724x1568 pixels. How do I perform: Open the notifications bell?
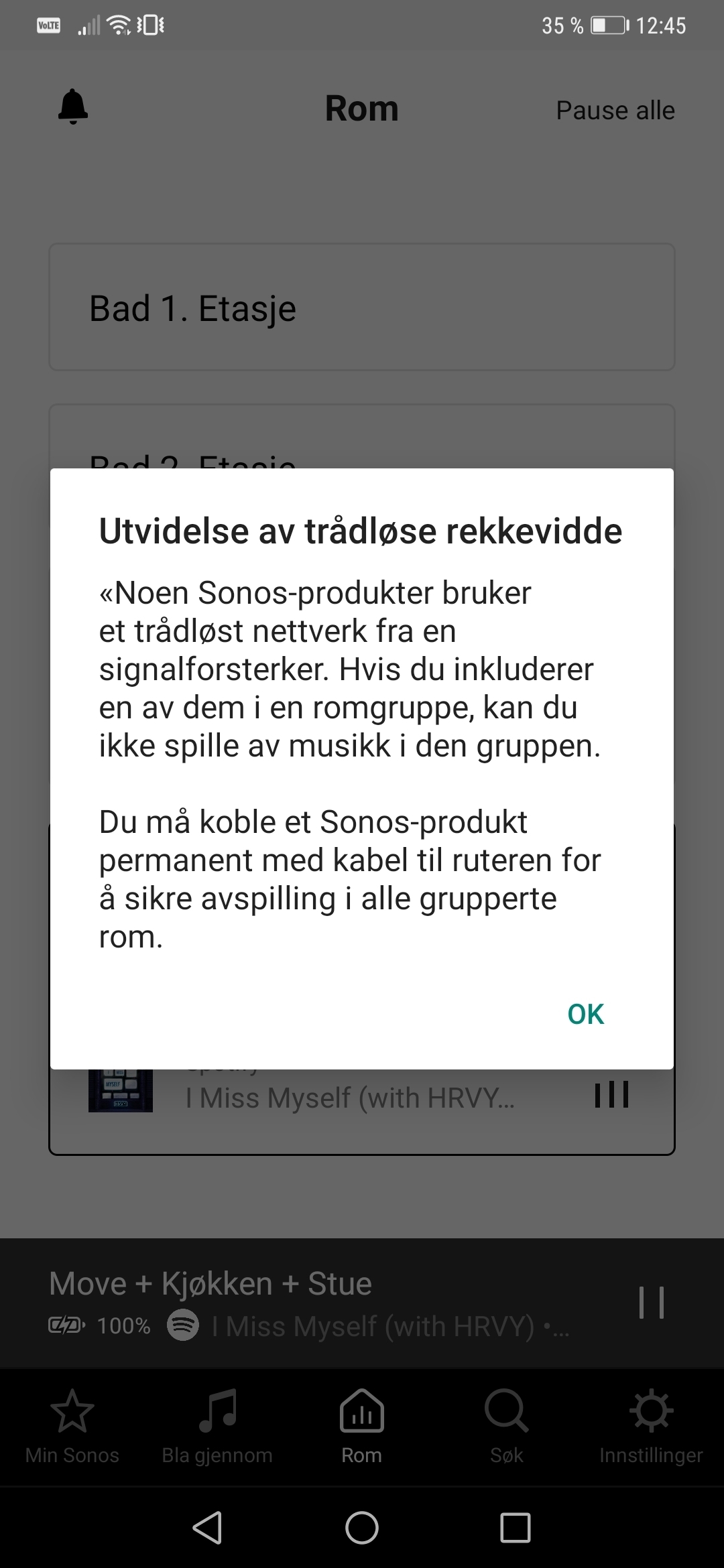coord(73,107)
